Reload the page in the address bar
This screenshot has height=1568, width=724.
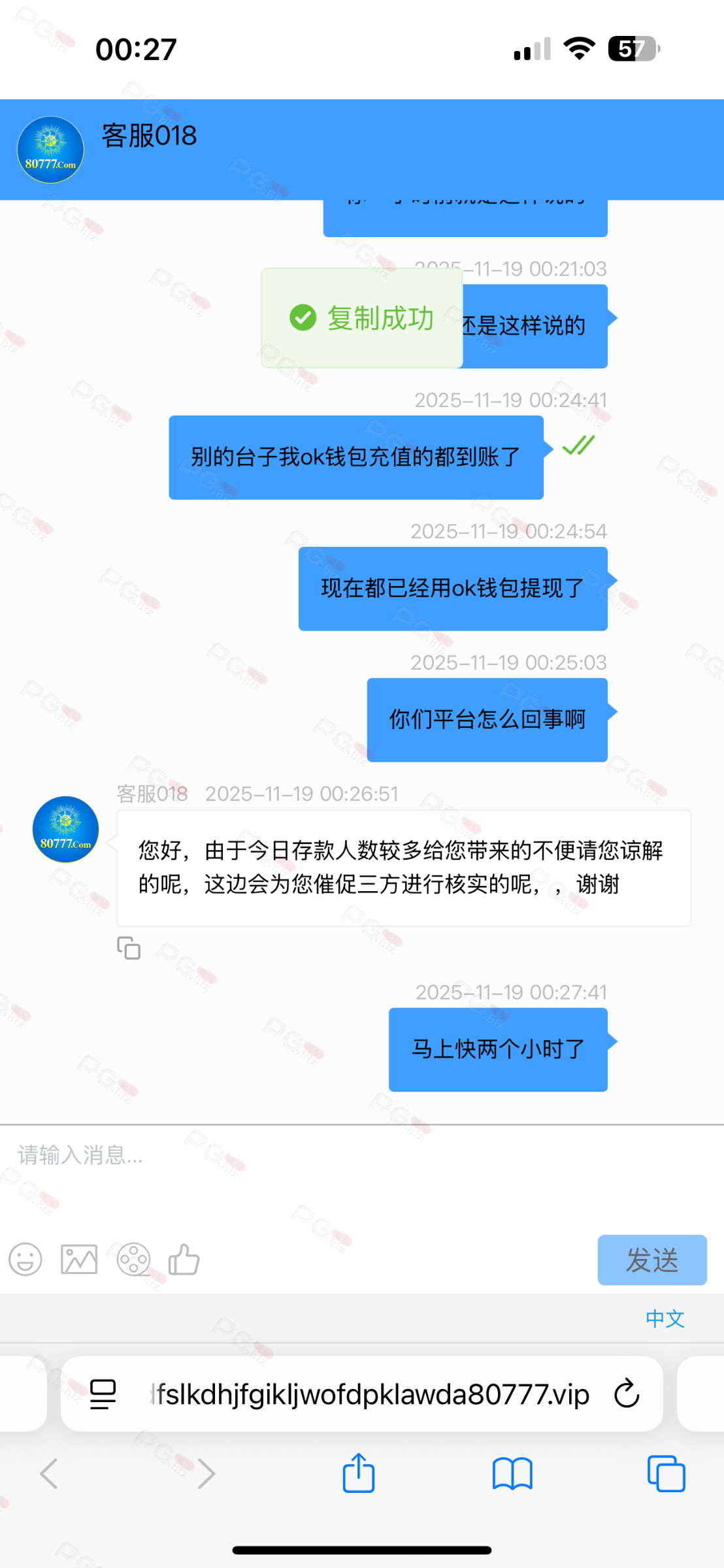click(627, 1394)
